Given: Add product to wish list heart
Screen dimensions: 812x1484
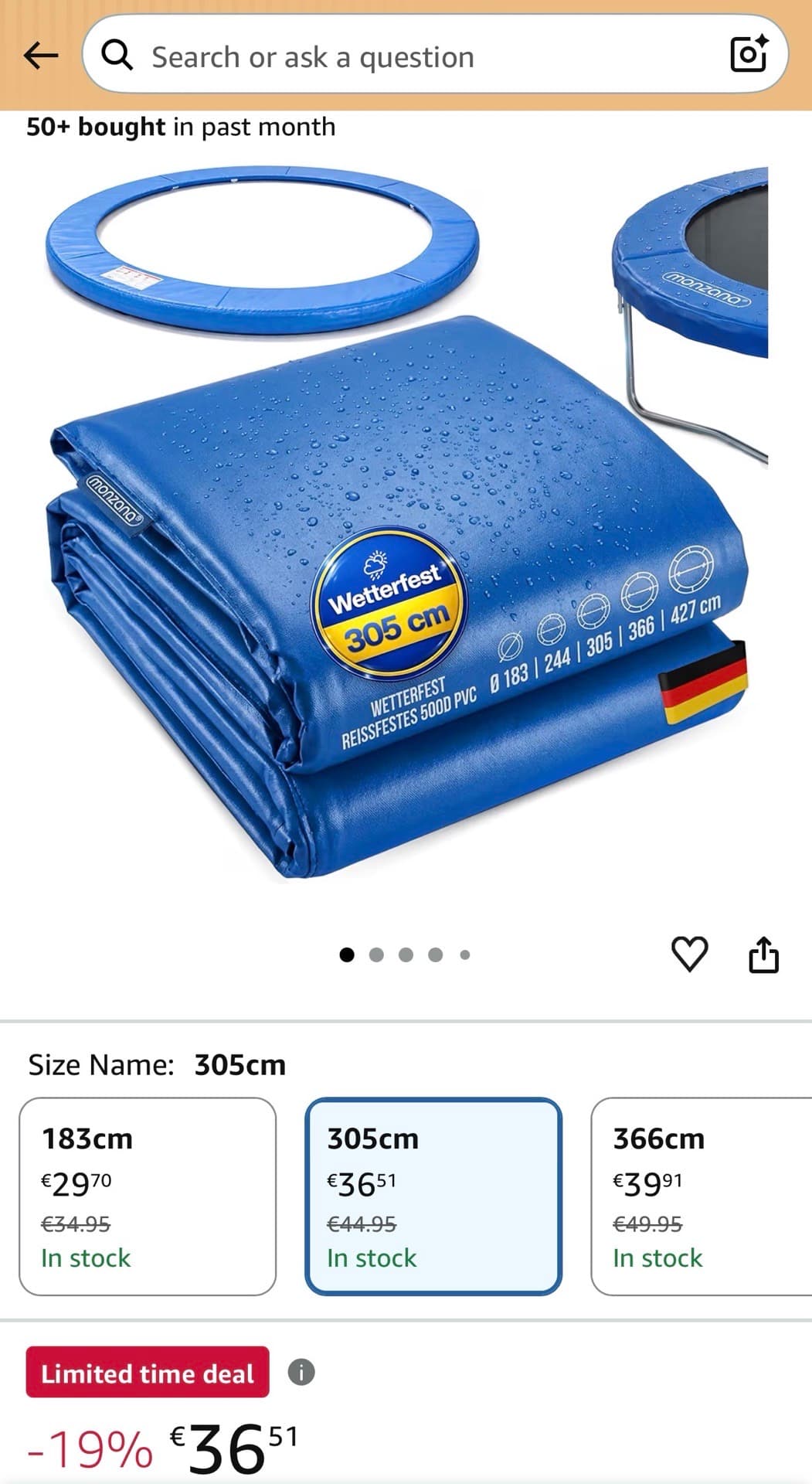Looking at the screenshot, I should click(x=689, y=953).
